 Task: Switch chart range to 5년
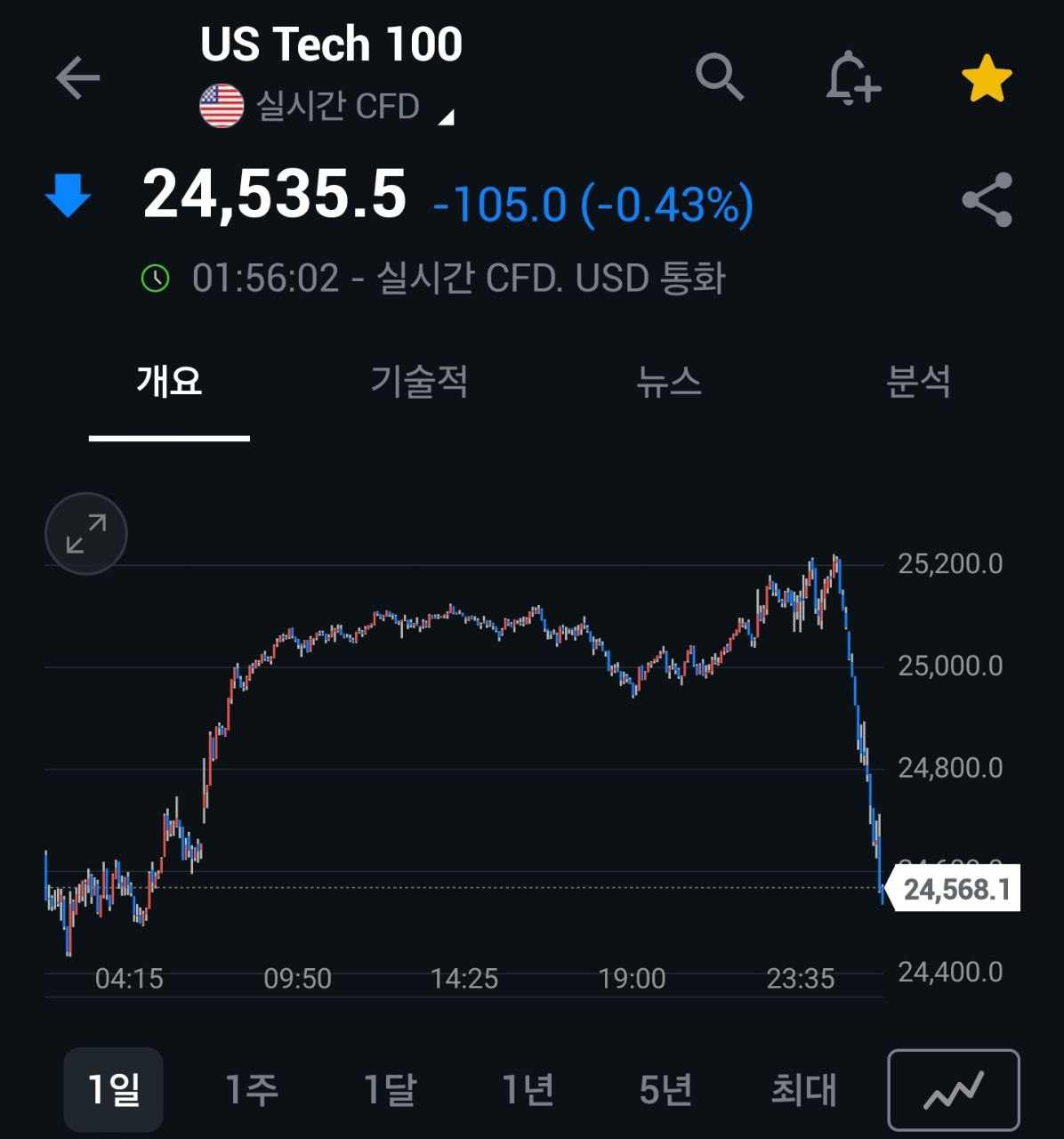click(666, 1089)
